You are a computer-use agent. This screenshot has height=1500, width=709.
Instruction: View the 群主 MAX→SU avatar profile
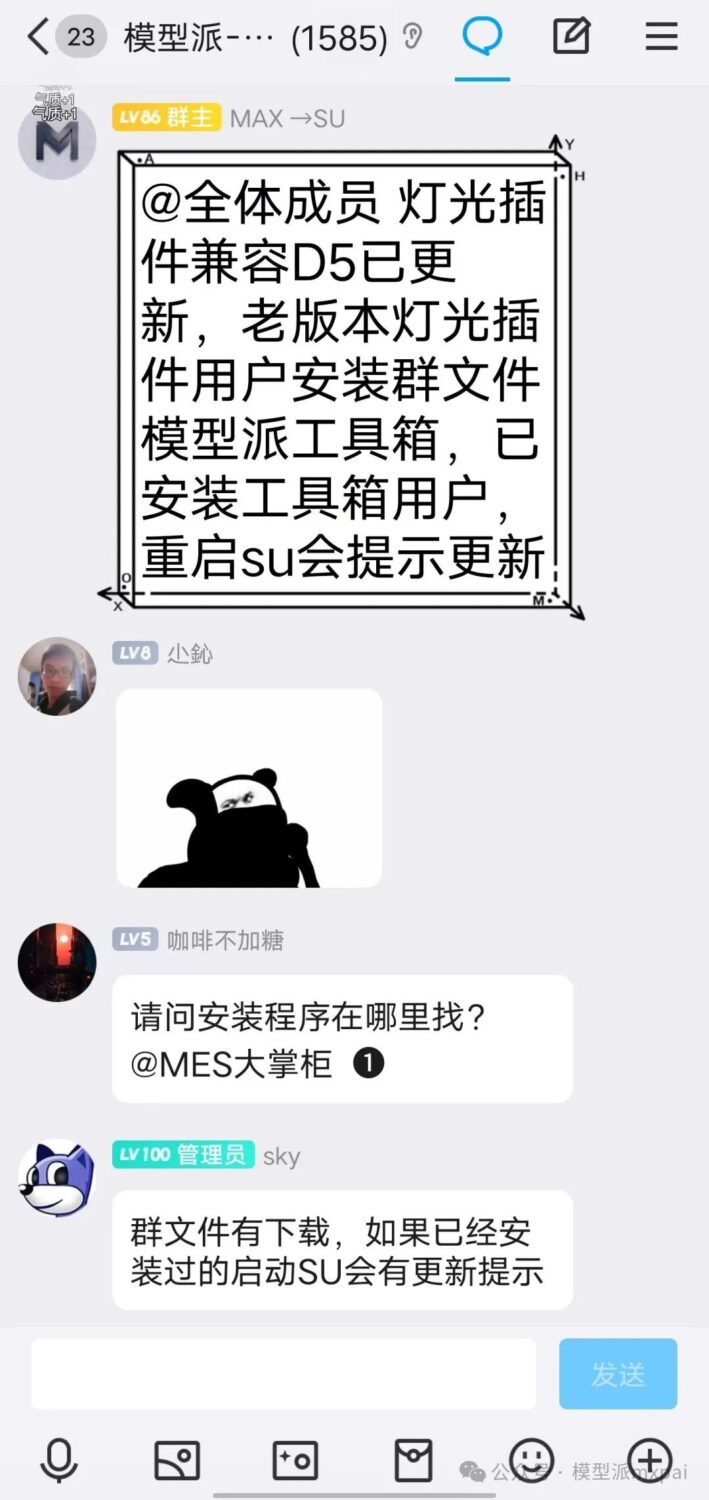pyautogui.click(x=57, y=140)
